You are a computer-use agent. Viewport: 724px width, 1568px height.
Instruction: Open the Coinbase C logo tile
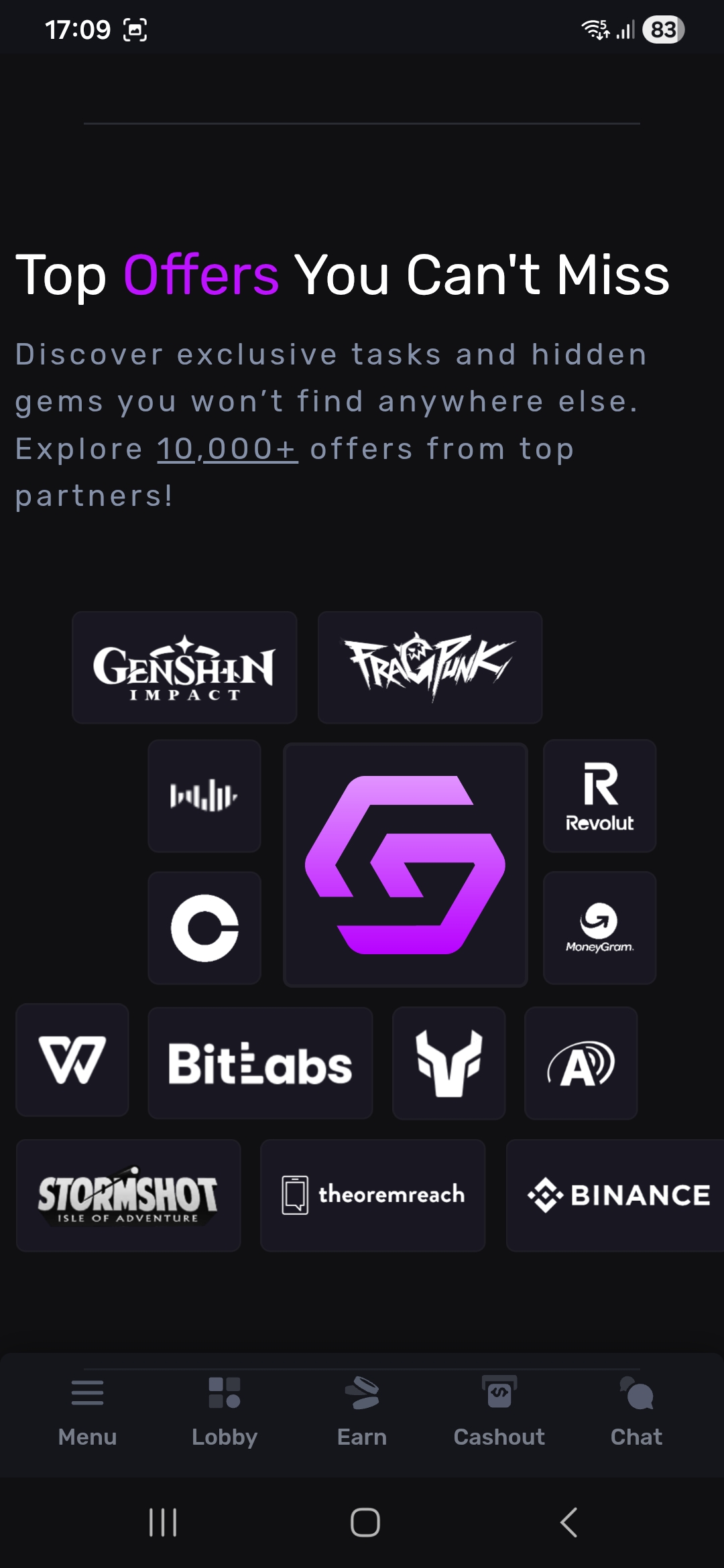pos(204,927)
